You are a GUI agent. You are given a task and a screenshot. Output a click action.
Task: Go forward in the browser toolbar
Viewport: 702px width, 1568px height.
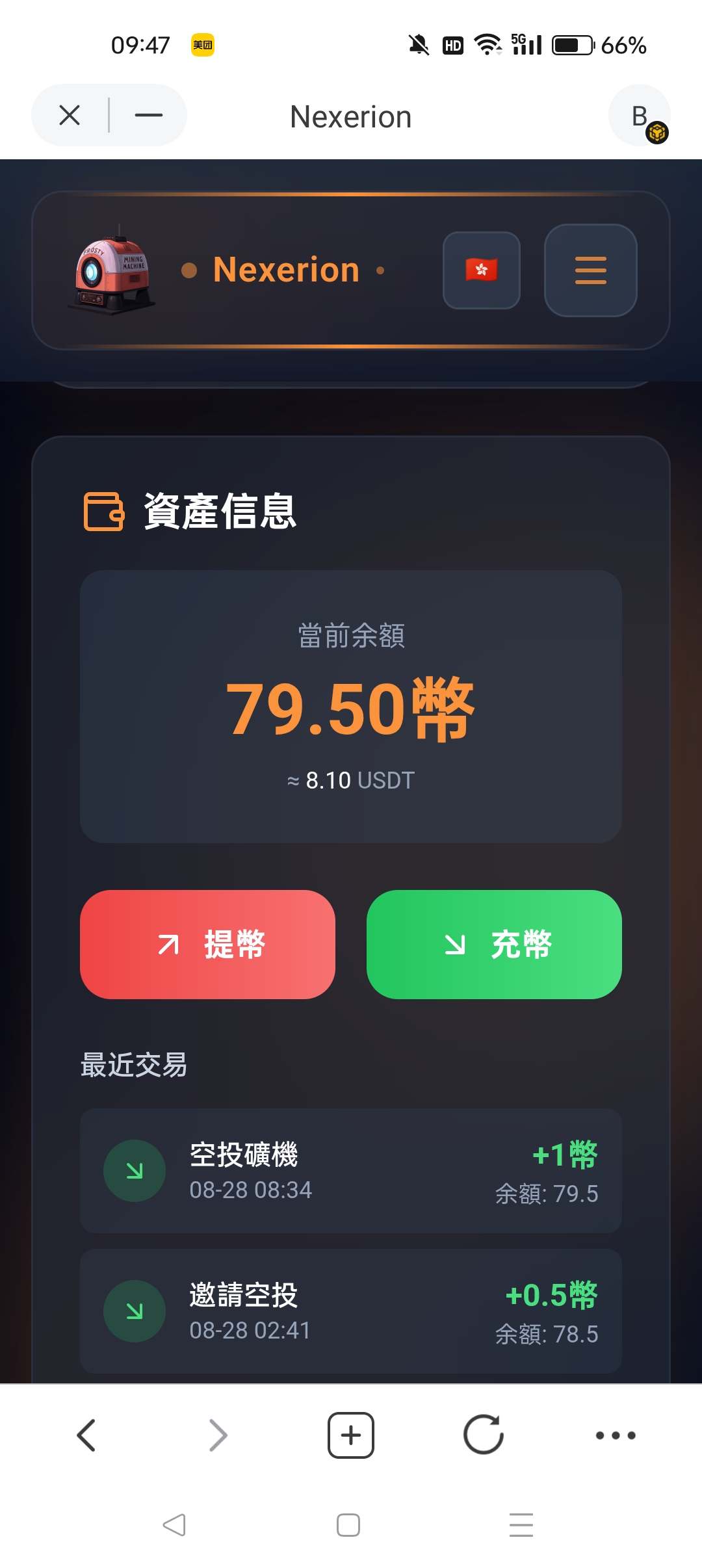[218, 1435]
